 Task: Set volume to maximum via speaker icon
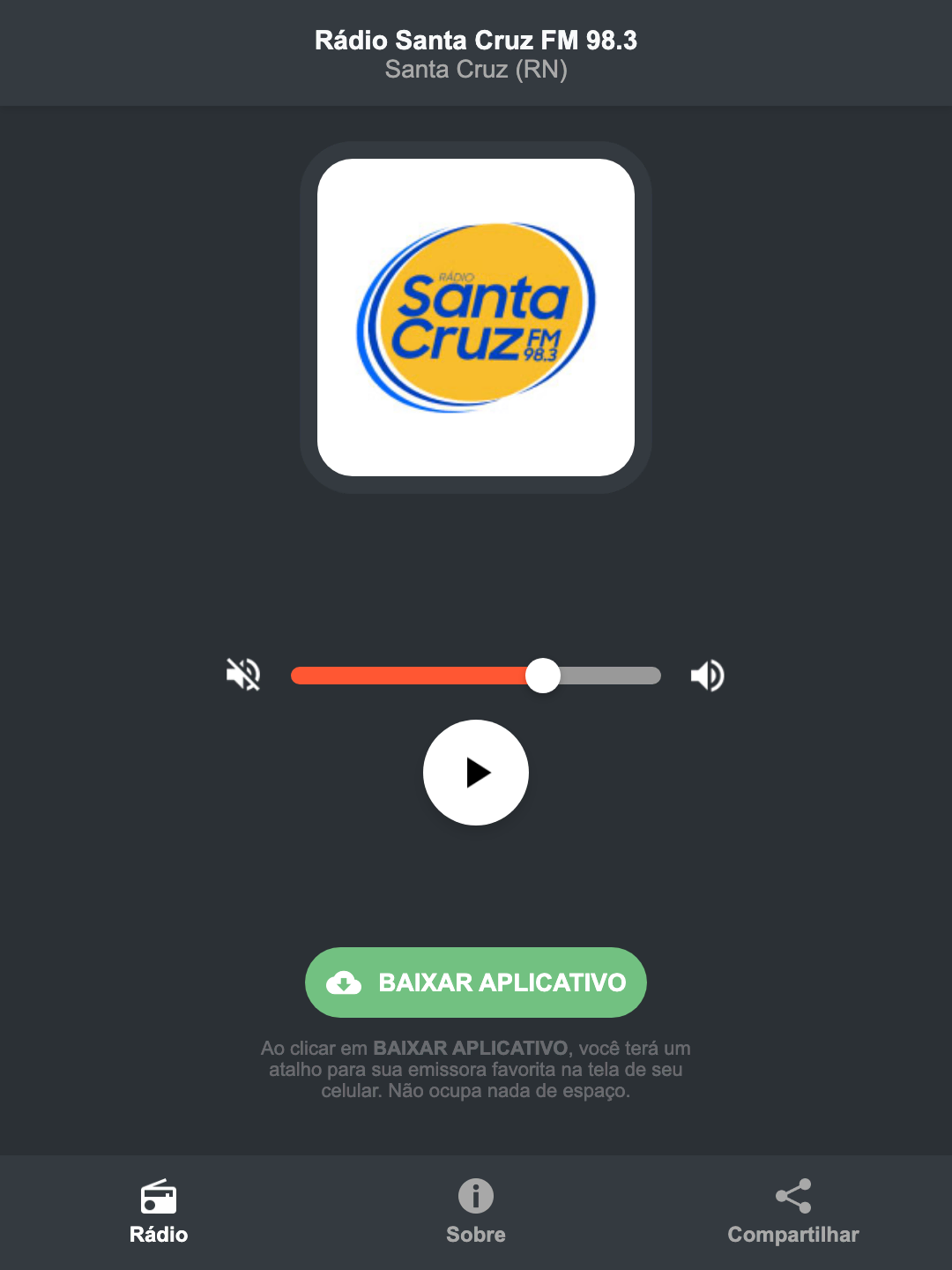(707, 675)
